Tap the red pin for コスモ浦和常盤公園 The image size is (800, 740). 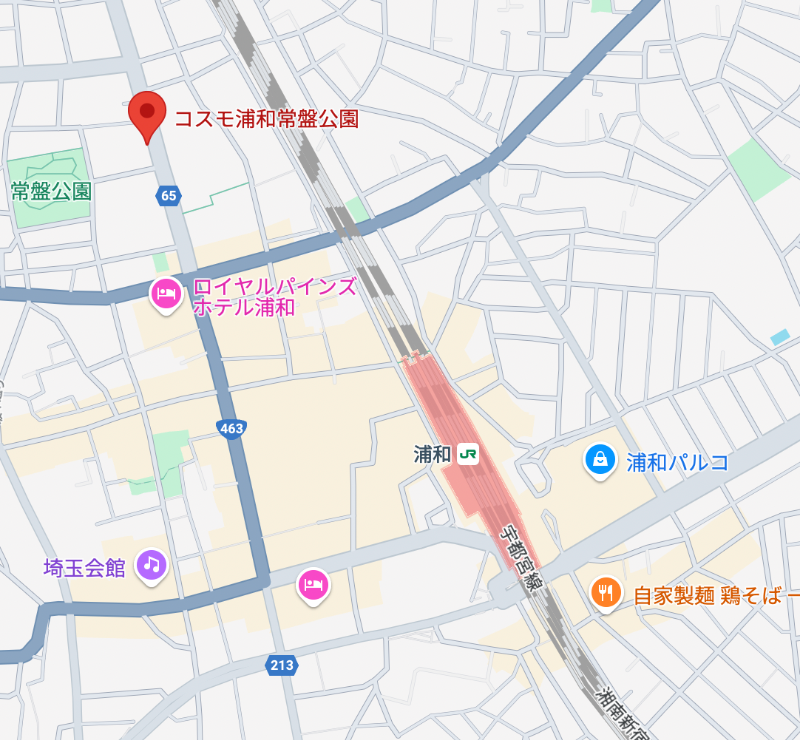149,114
